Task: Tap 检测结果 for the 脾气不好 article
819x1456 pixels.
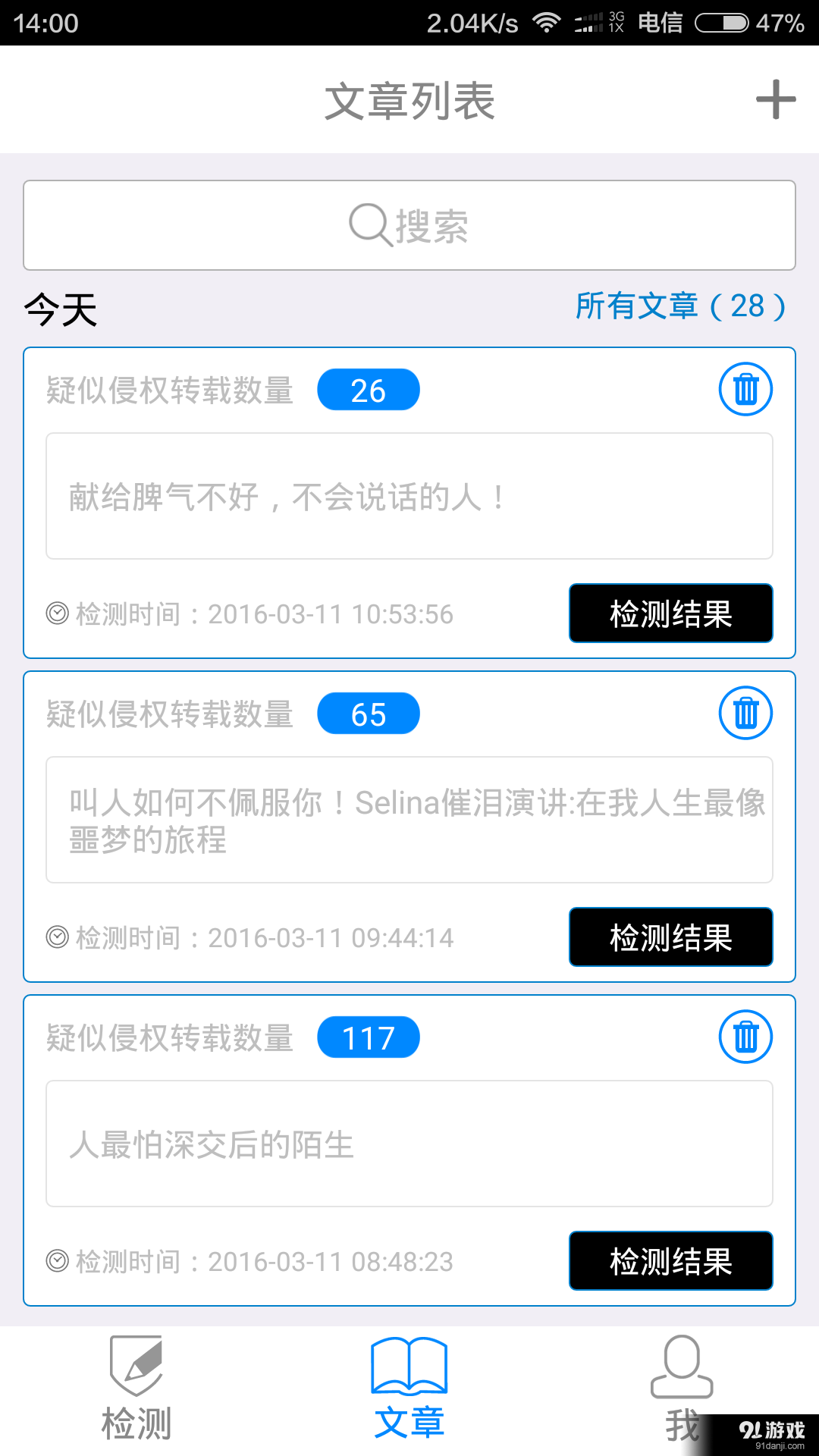Action: pyautogui.click(x=670, y=613)
